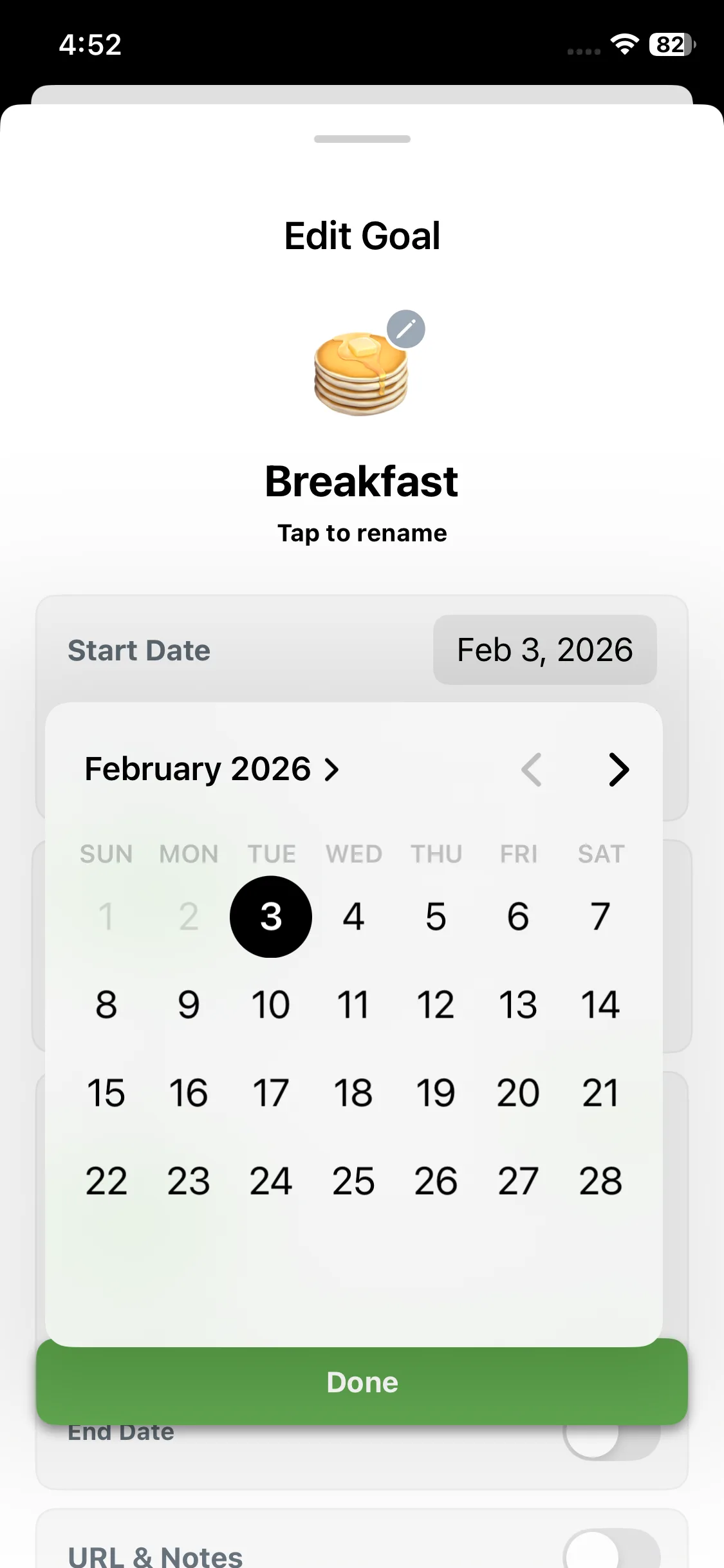Choose February 14 on the calendar
724x1568 pixels.
tap(600, 1005)
